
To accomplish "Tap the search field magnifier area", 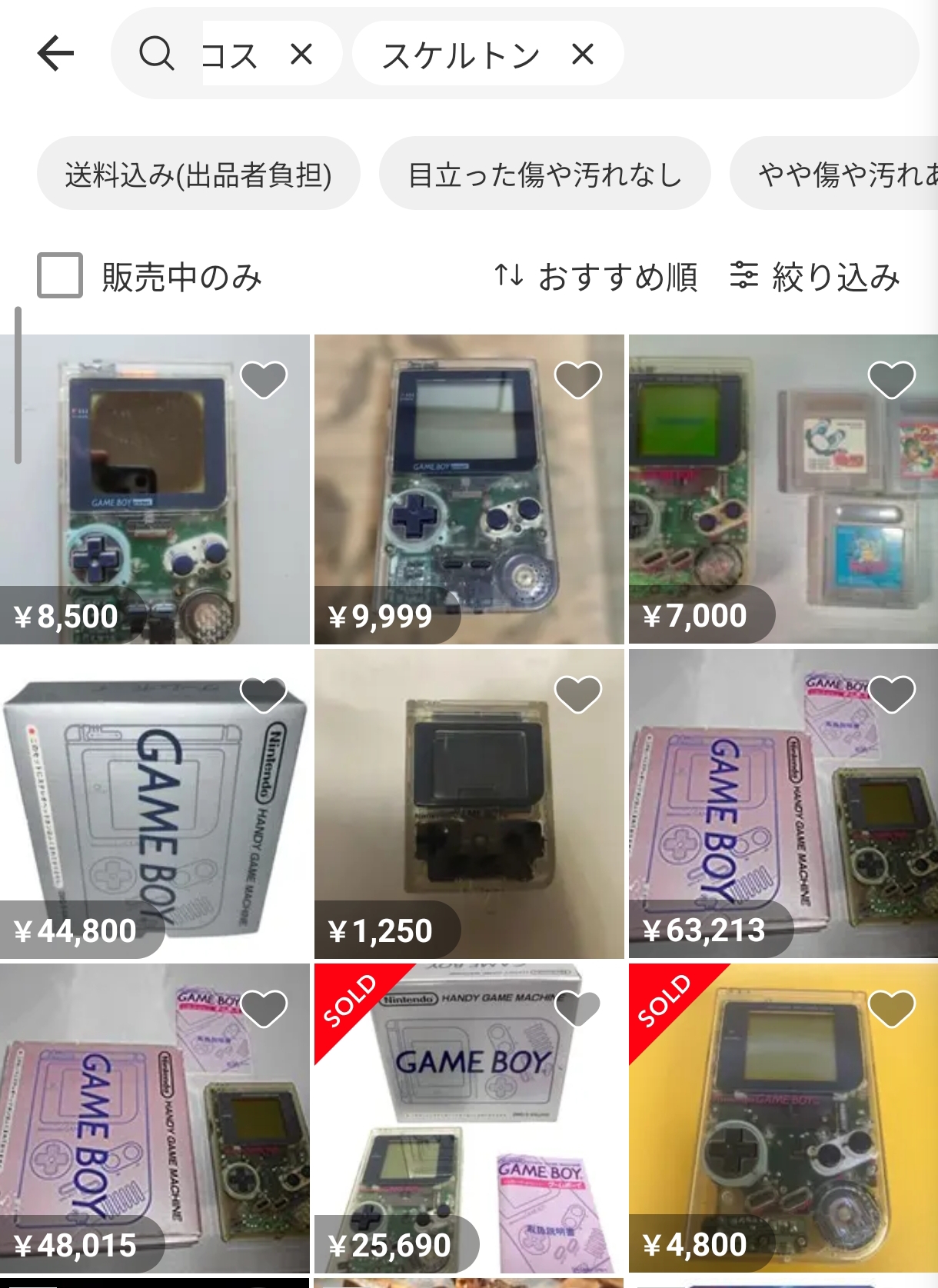I will click(x=157, y=54).
